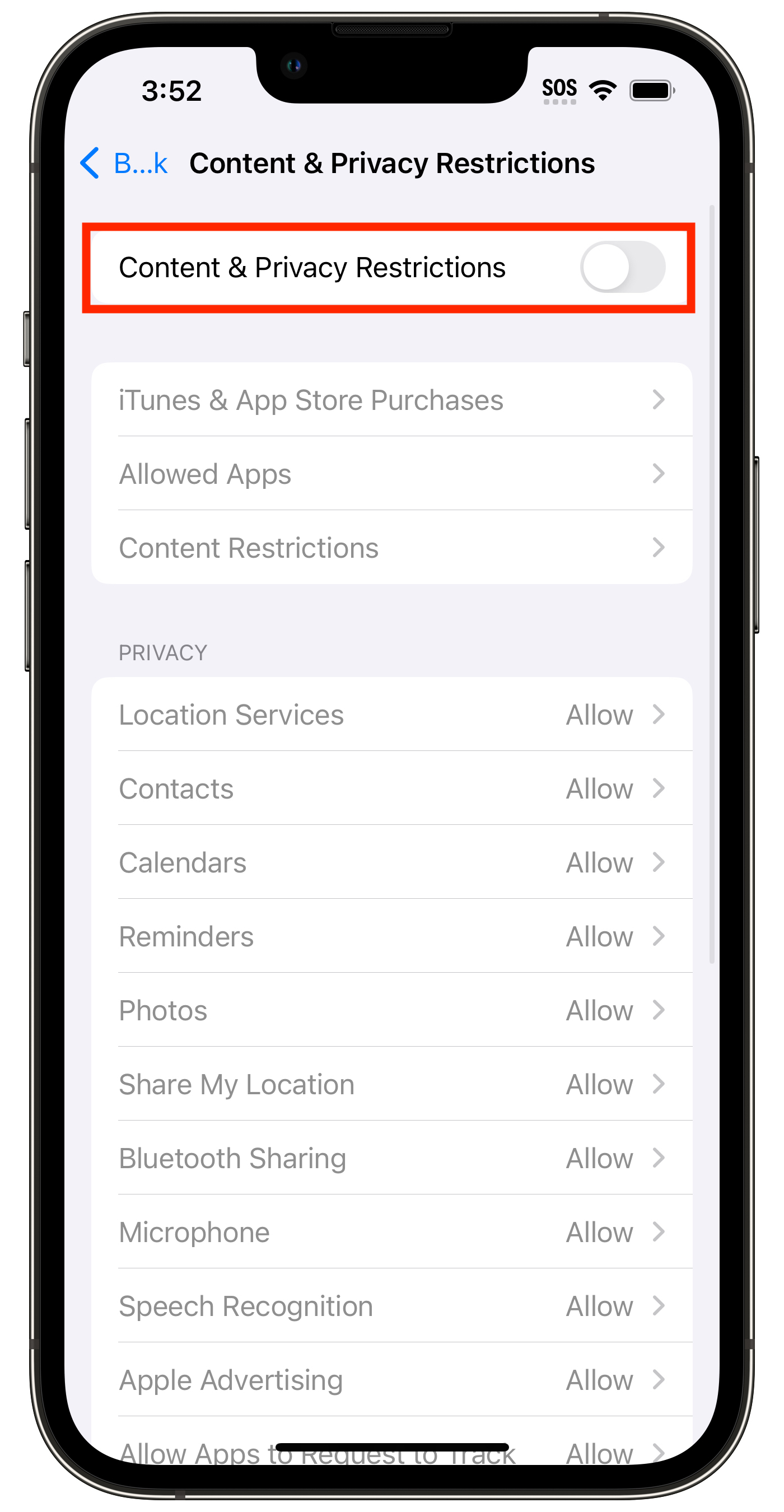Open Content Restrictions
This screenshot has width=784, height=1512.
391,548
